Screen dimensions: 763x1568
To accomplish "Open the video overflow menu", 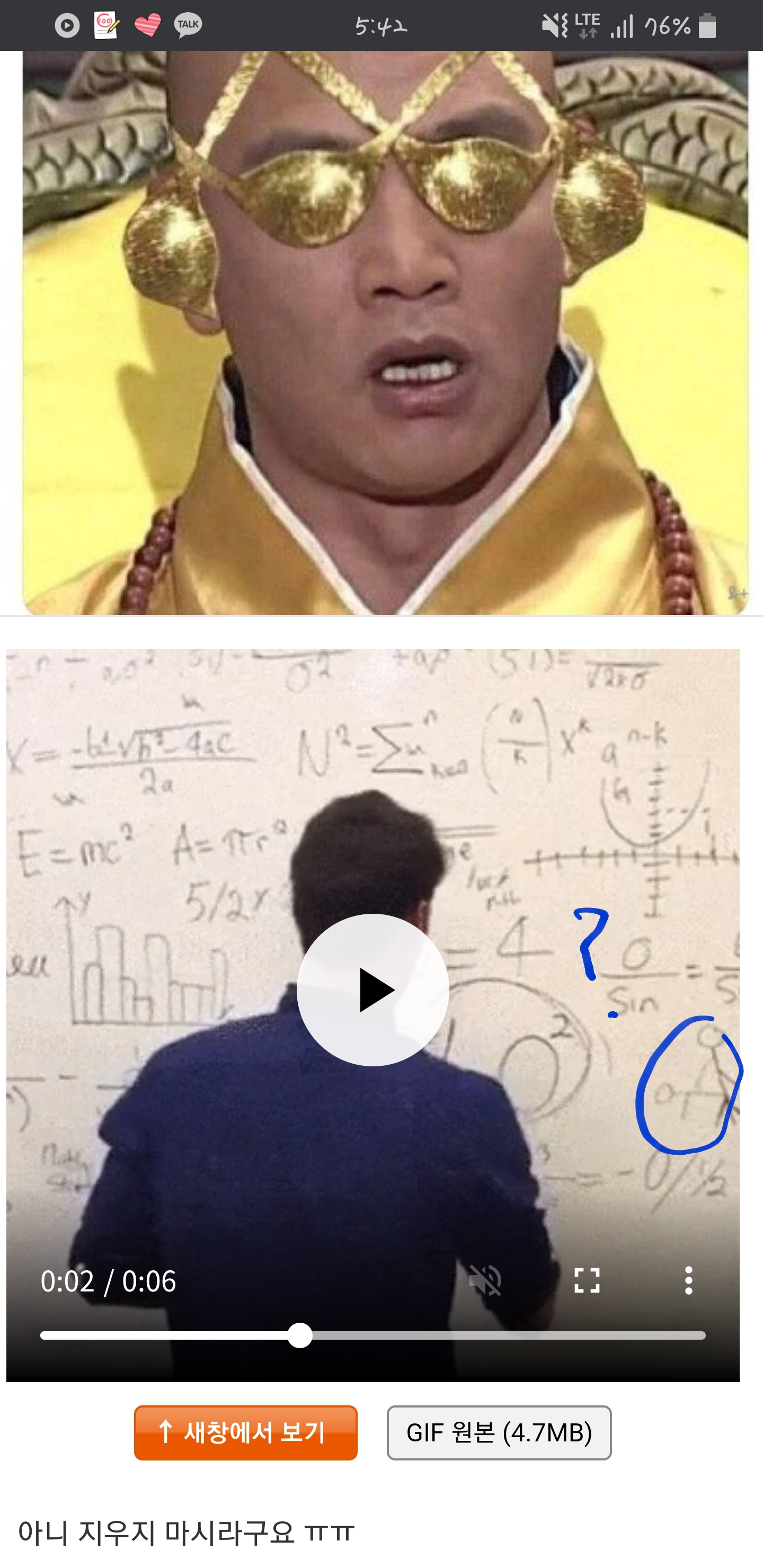I will (688, 1280).
